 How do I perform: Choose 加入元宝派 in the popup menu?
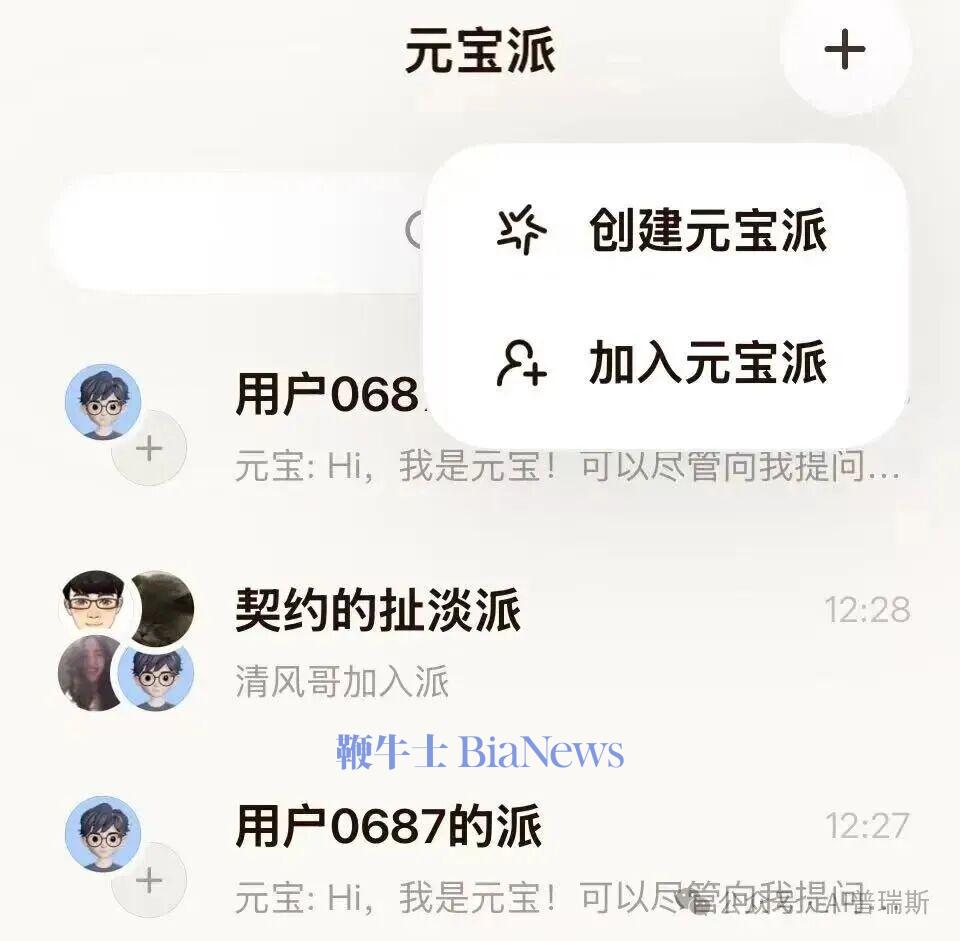point(705,362)
